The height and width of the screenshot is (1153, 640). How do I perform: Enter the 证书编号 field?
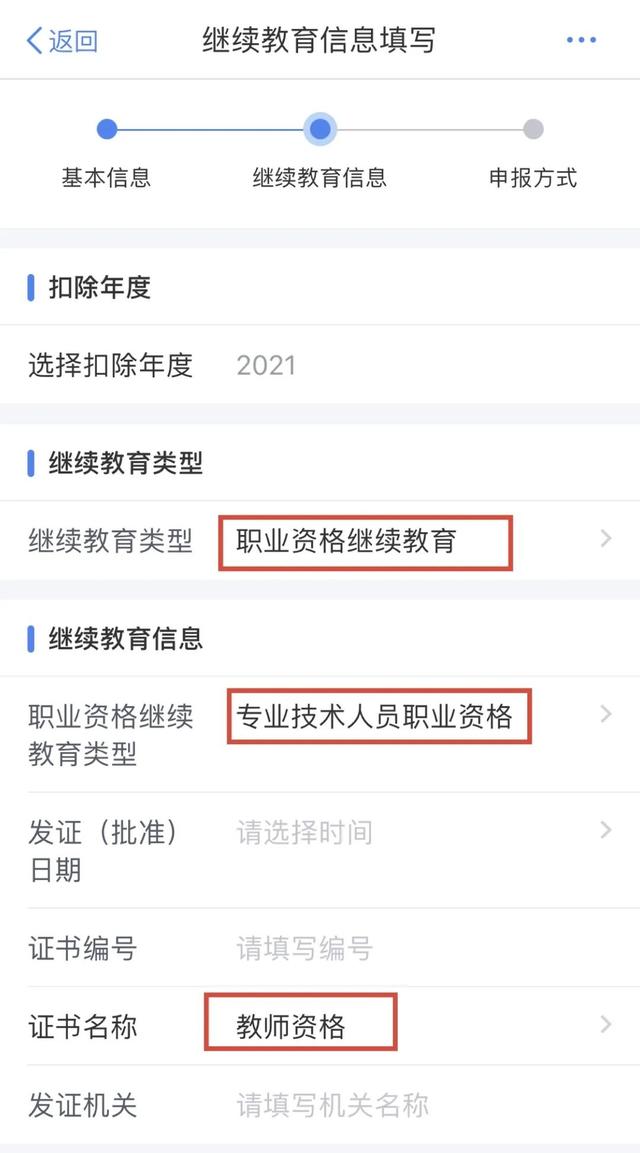coord(320,949)
